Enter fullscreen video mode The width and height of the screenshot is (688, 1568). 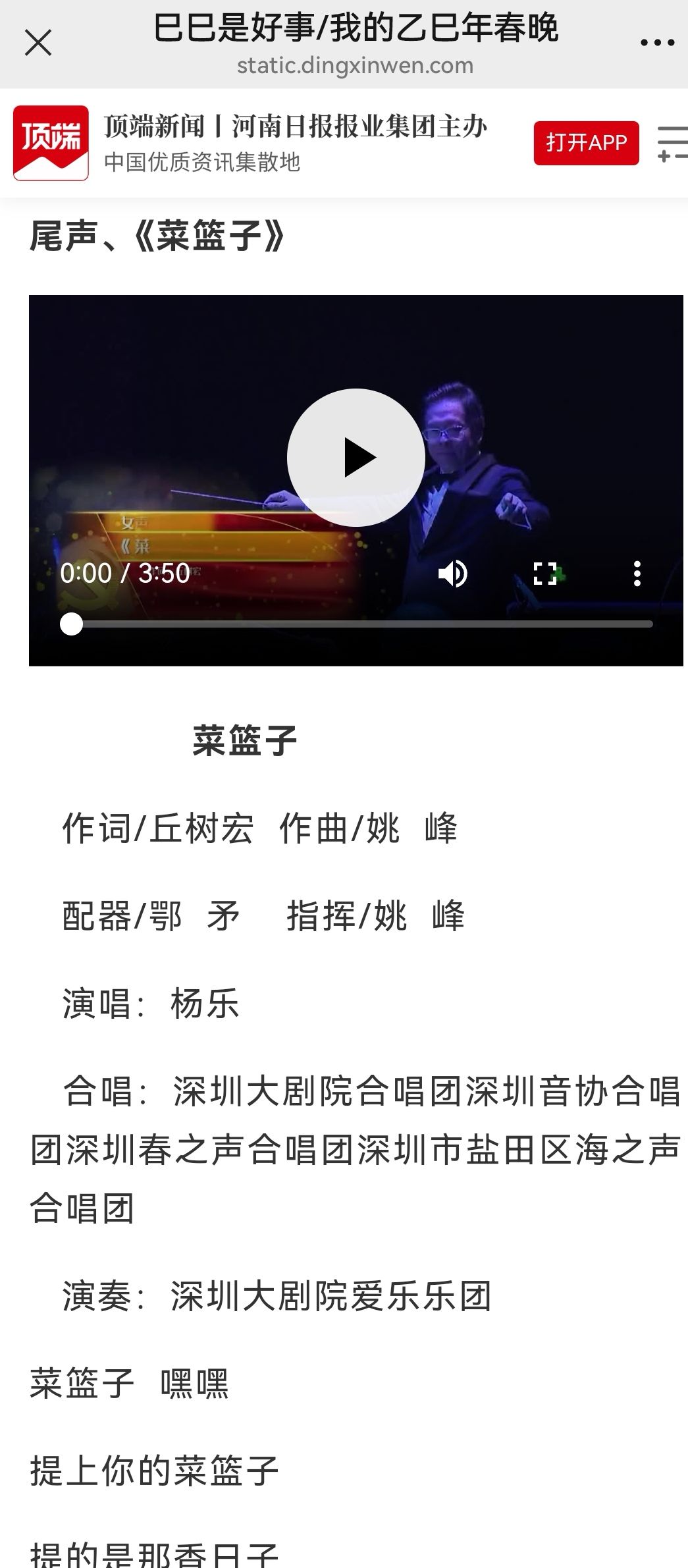(545, 574)
